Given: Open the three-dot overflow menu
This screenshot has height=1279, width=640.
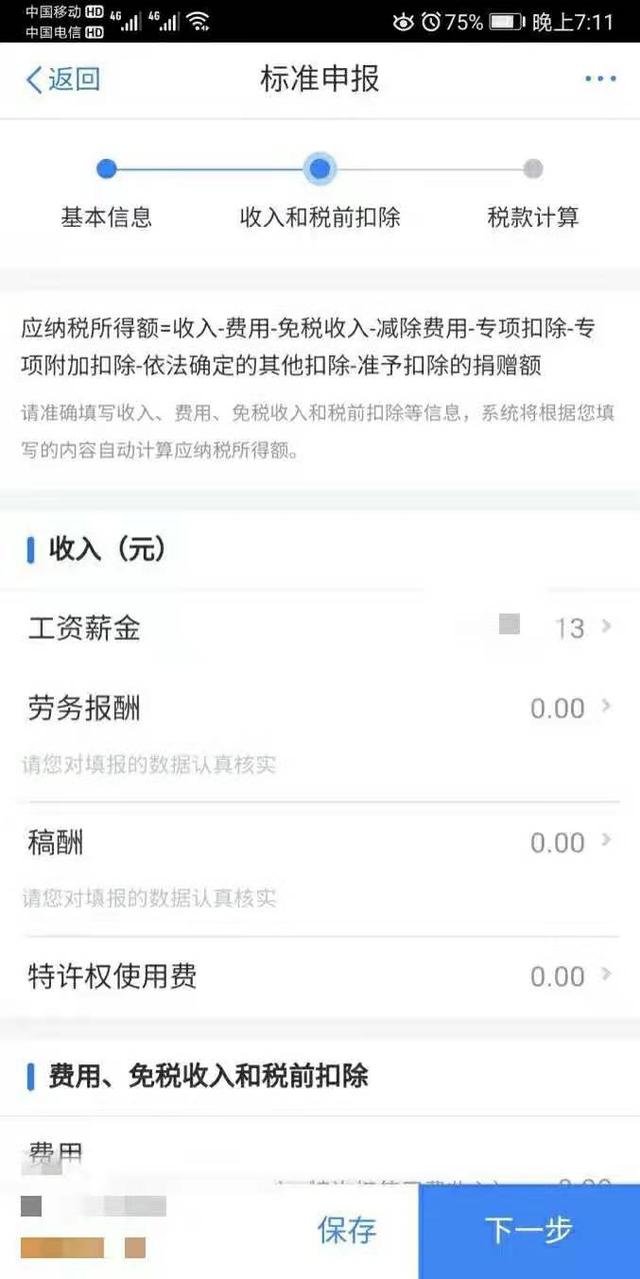Looking at the screenshot, I should [600, 79].
